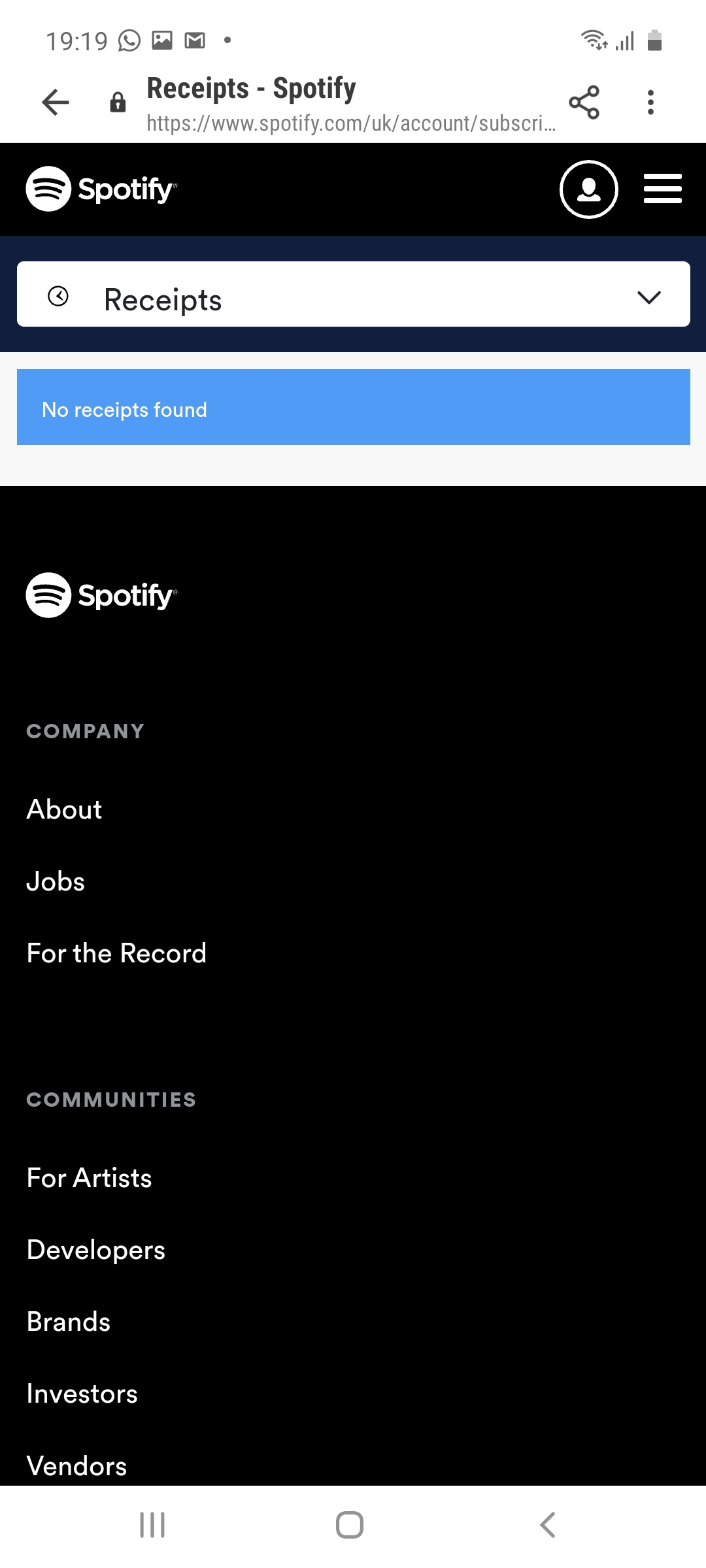706x1568 pixels.
Task: Visit the Jobs page
Action: 56,881
